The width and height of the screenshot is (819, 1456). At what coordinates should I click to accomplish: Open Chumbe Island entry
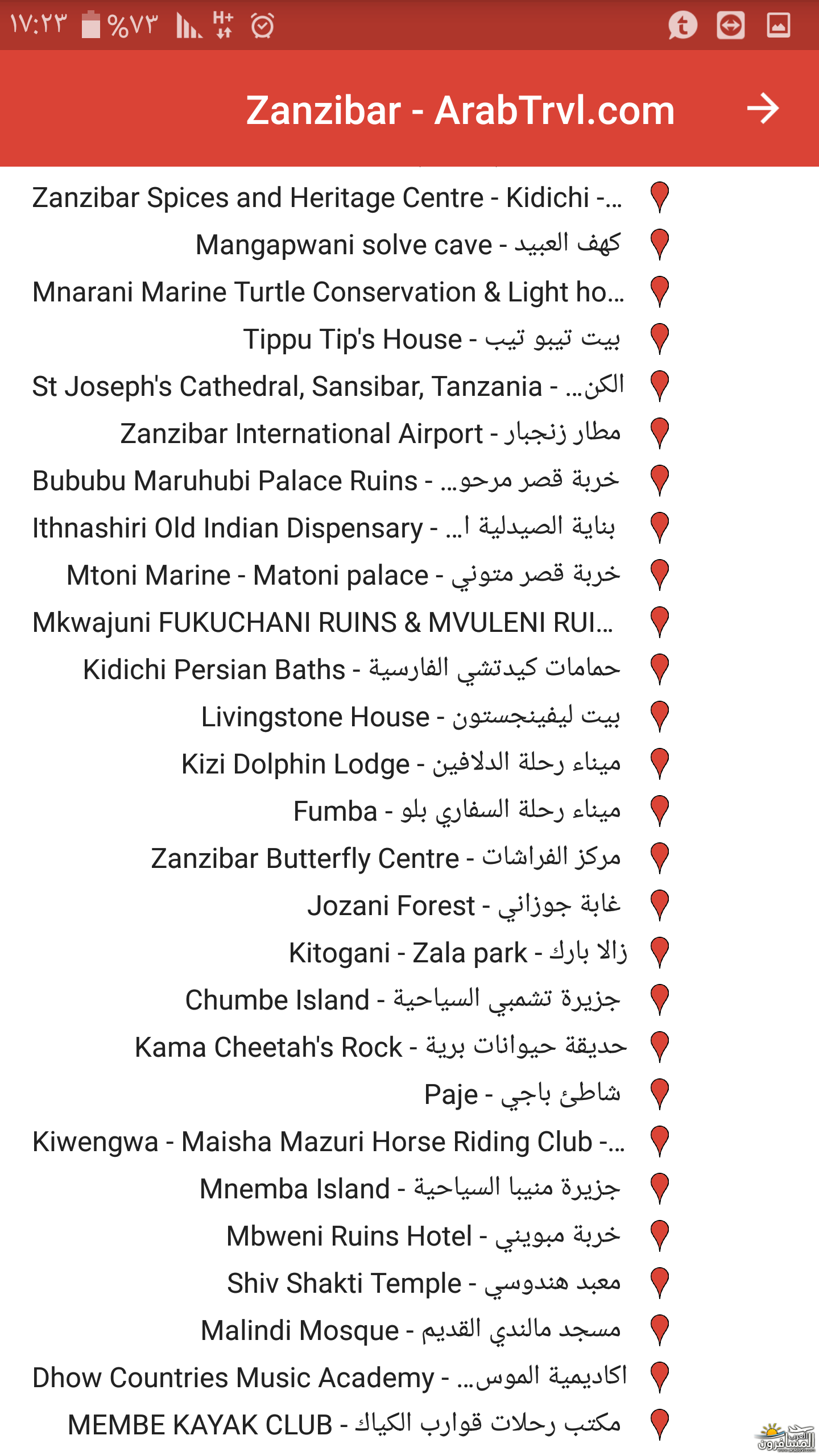[403, 1000]
